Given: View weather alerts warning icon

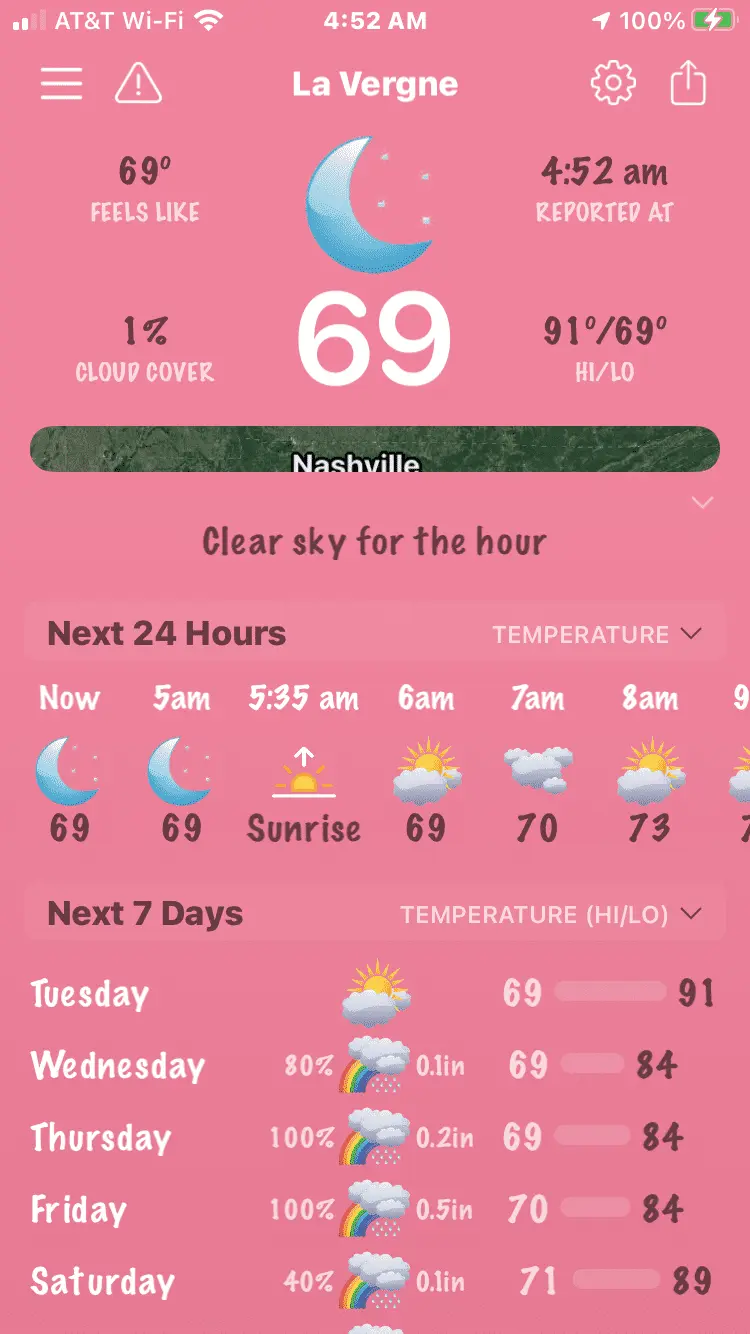Looking at the screenshot, I should click(x=138, y=84).
